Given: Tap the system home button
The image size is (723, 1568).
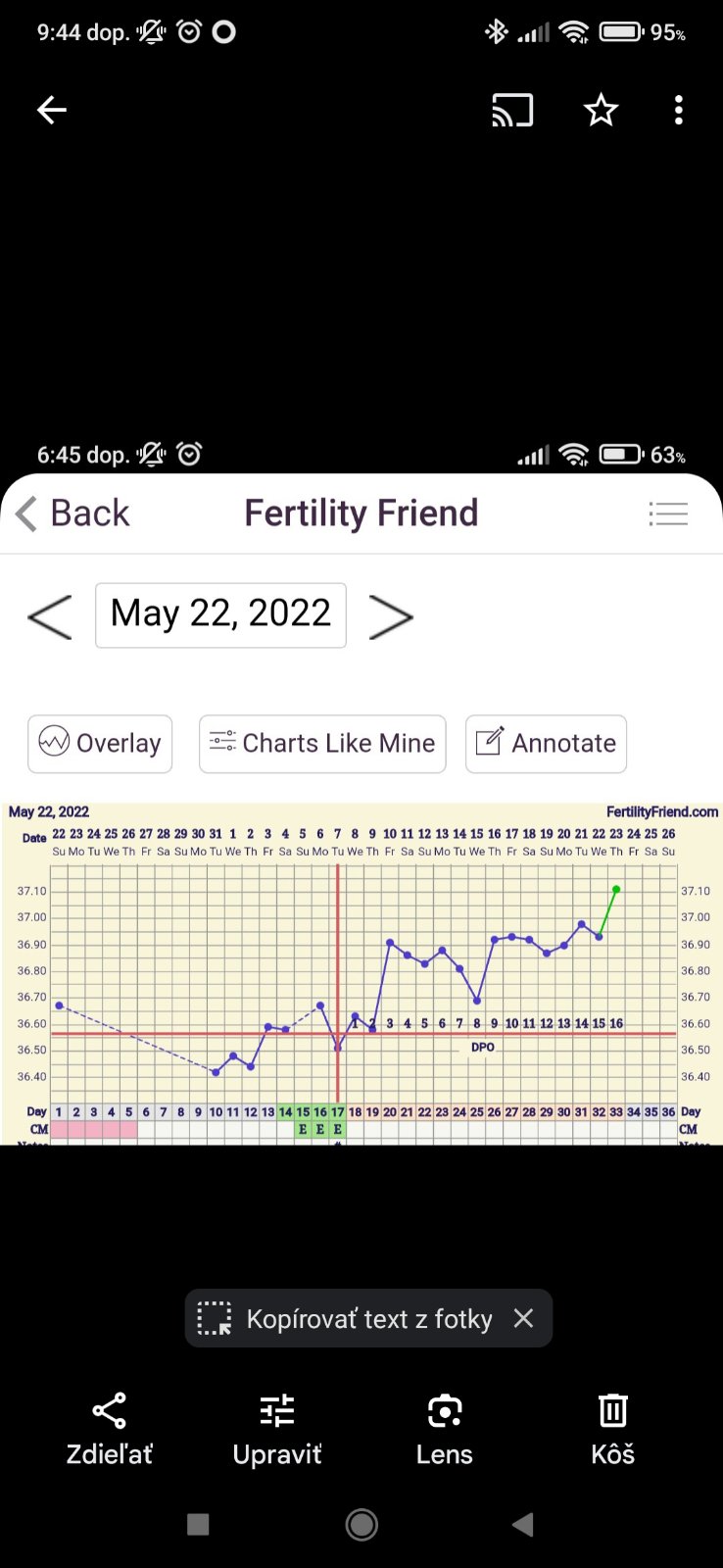Looking at the screenshot, I should 361,1524.
